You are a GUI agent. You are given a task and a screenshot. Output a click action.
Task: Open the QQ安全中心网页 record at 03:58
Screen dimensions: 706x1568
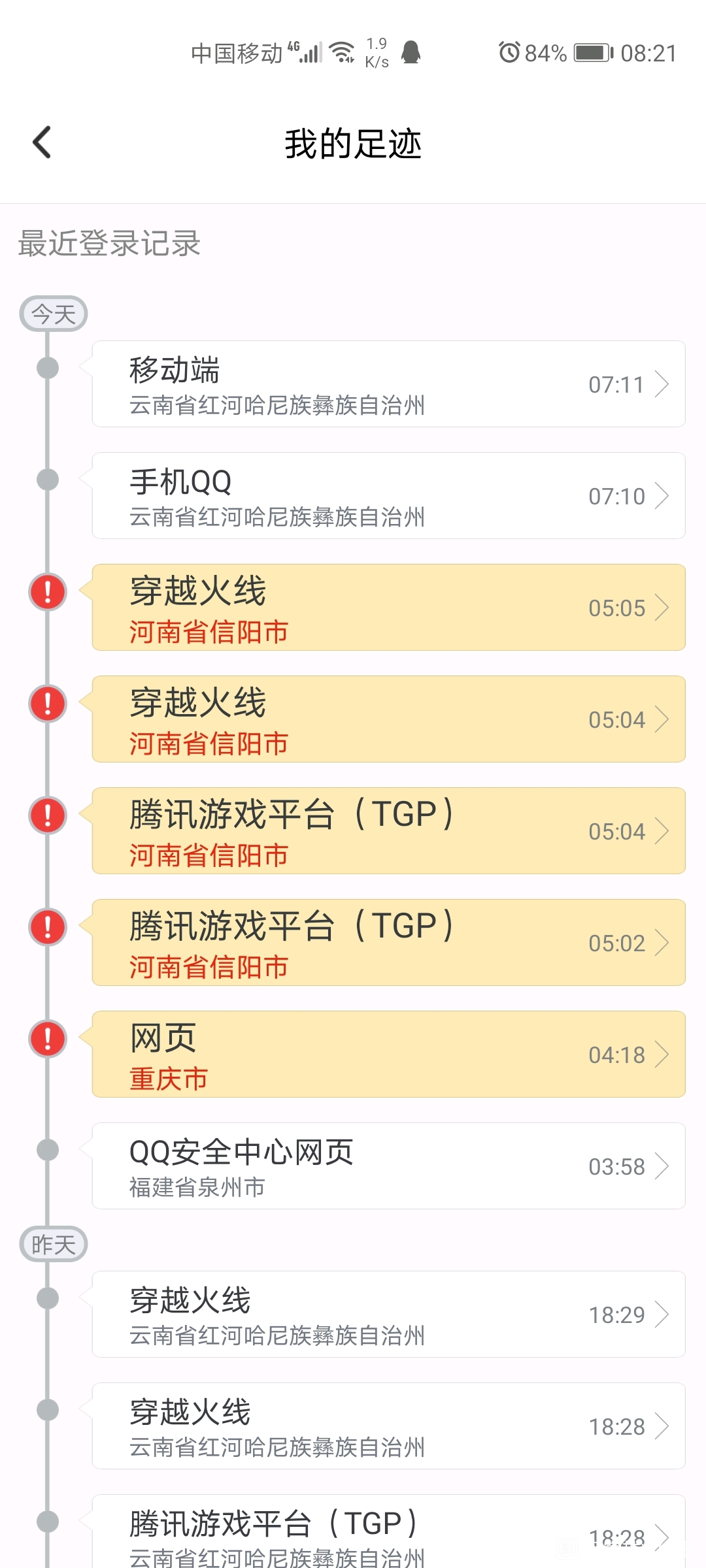388,1166
